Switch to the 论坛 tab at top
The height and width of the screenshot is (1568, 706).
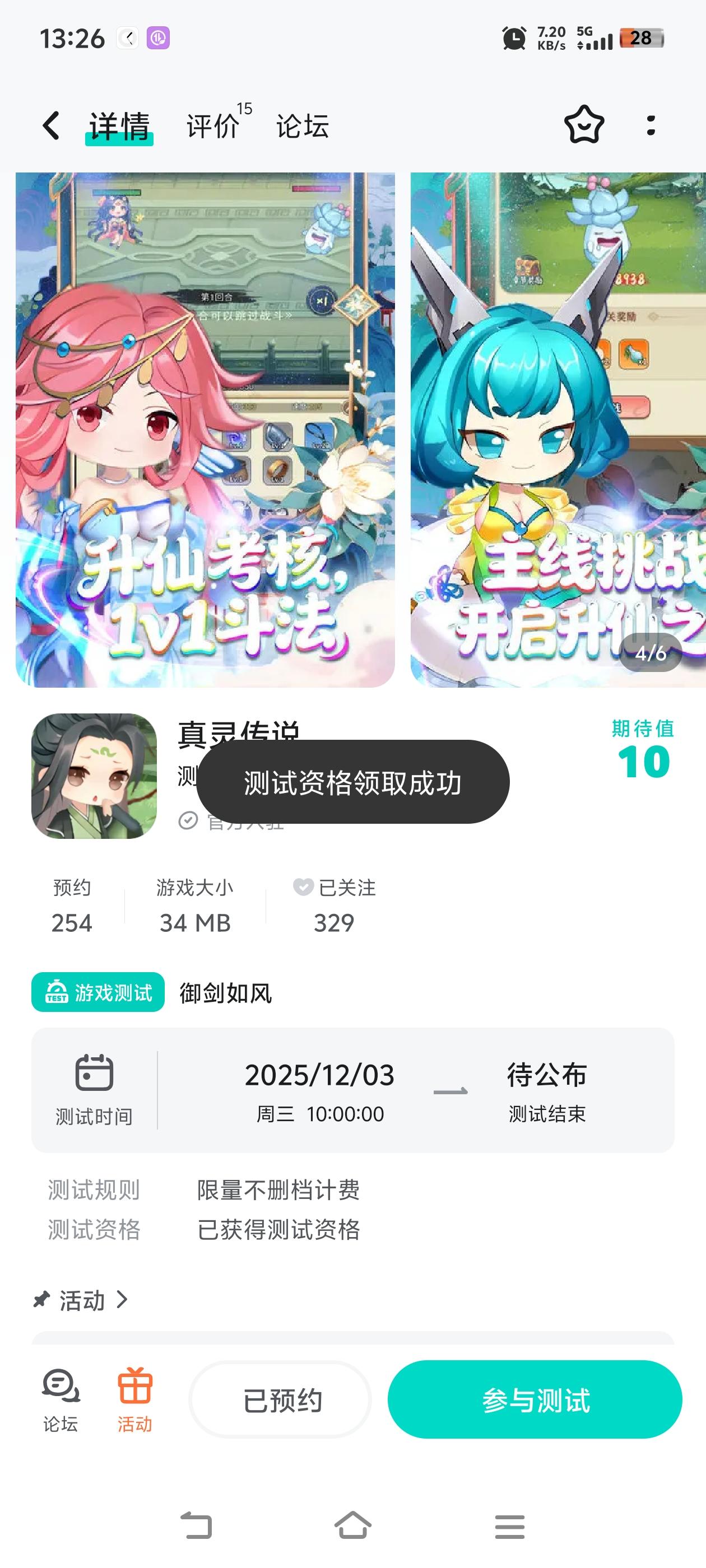(x=301, y=127)
